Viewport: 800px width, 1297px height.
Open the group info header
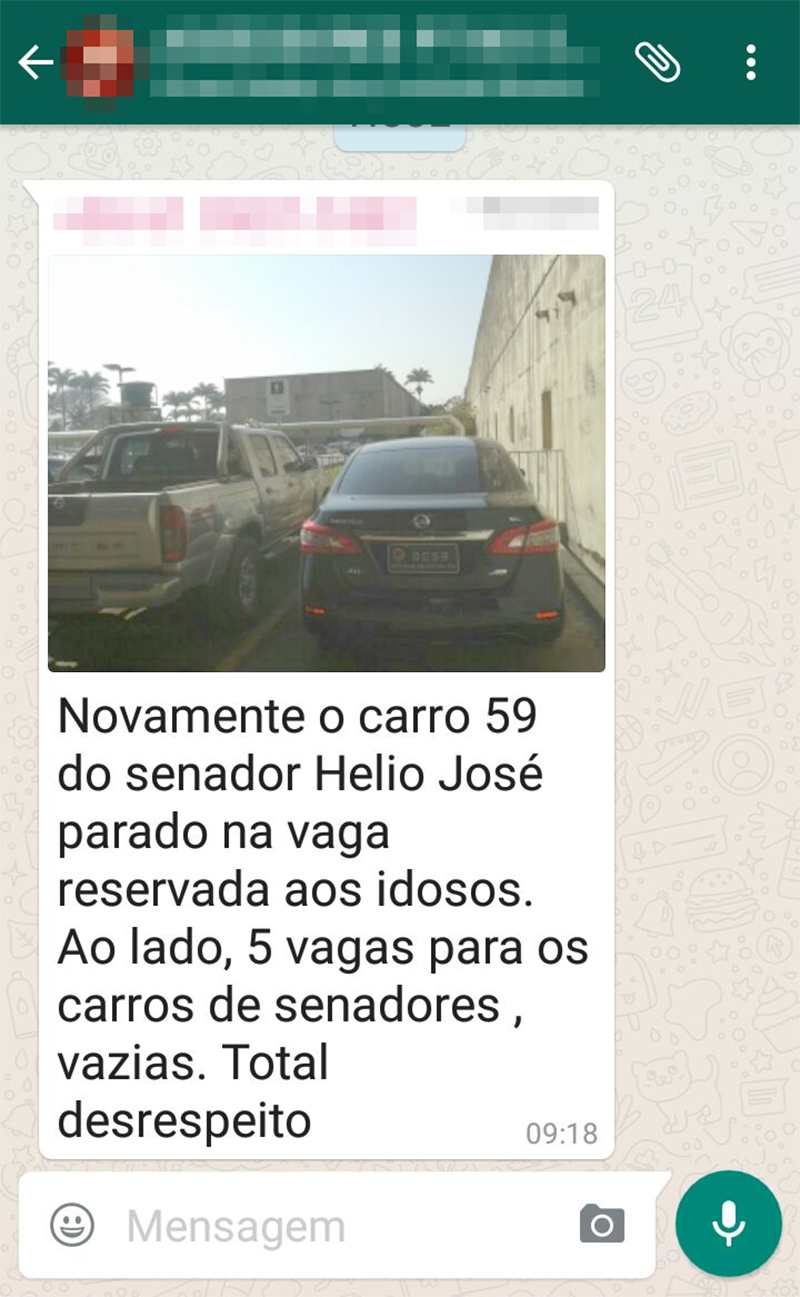(x=370, y=62)
